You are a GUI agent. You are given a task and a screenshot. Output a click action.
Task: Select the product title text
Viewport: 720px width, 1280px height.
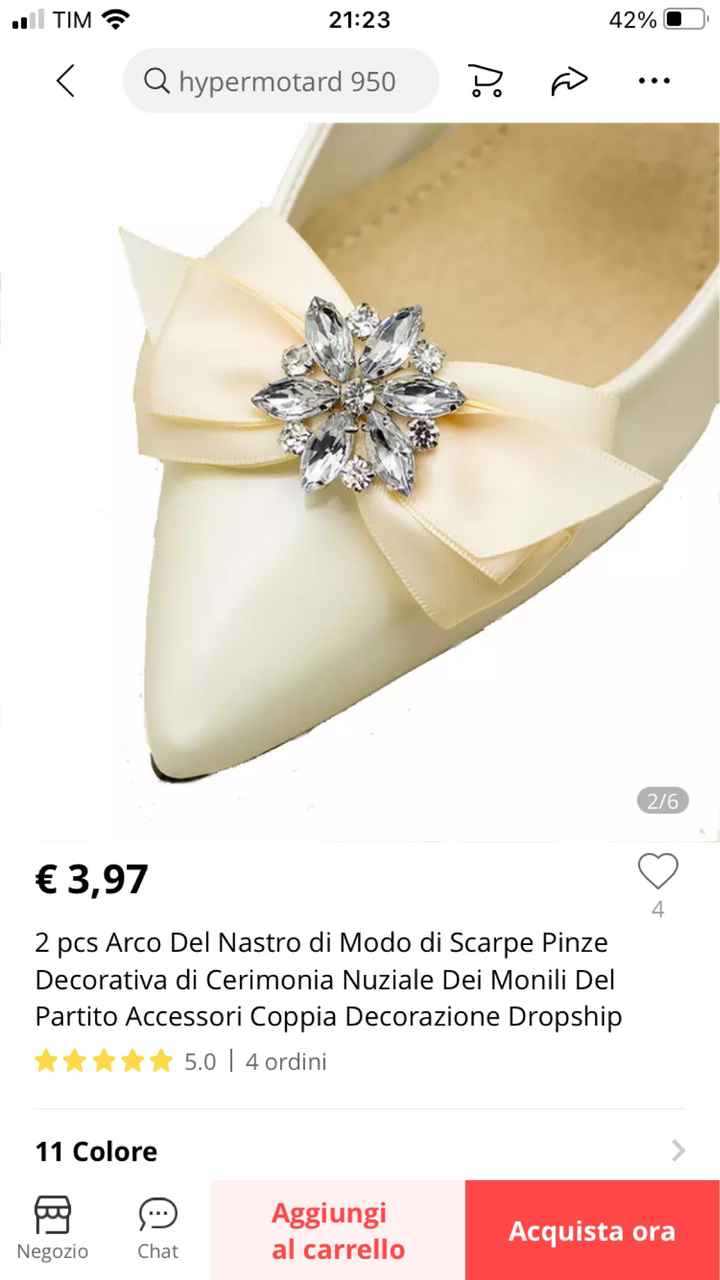click(329, 979)
